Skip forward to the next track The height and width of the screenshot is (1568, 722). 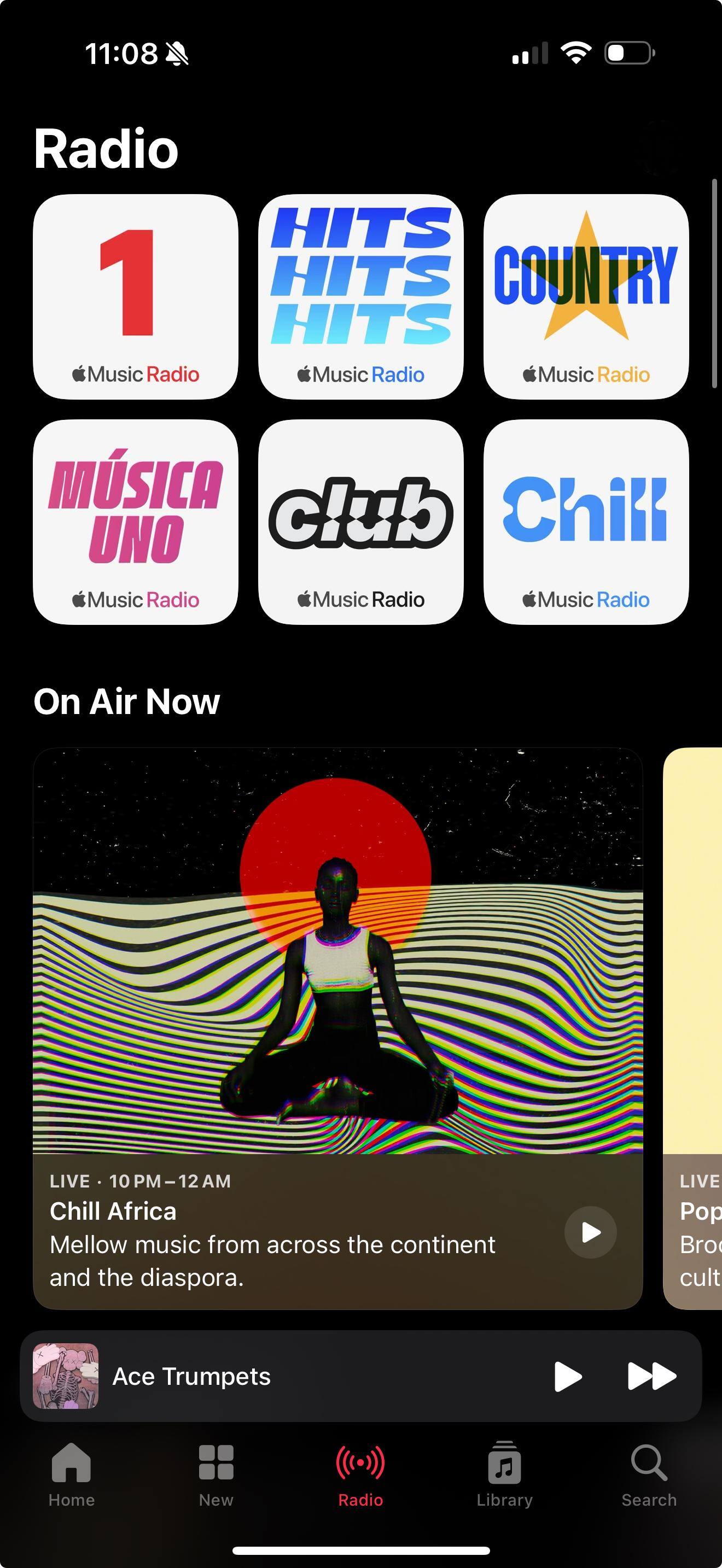pos(651,1376)
